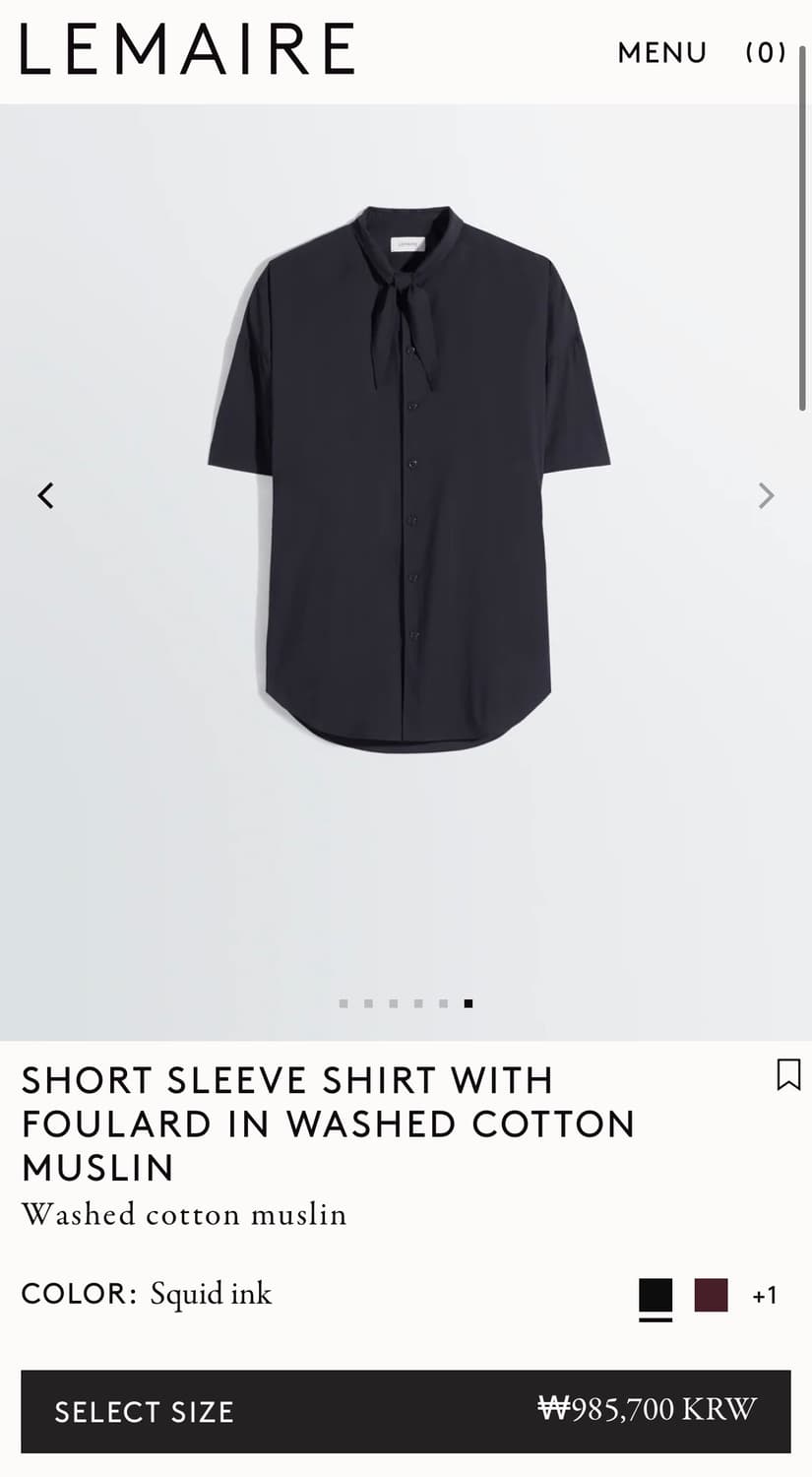Go to the LEMAIRE homepage

click(187, 49)
